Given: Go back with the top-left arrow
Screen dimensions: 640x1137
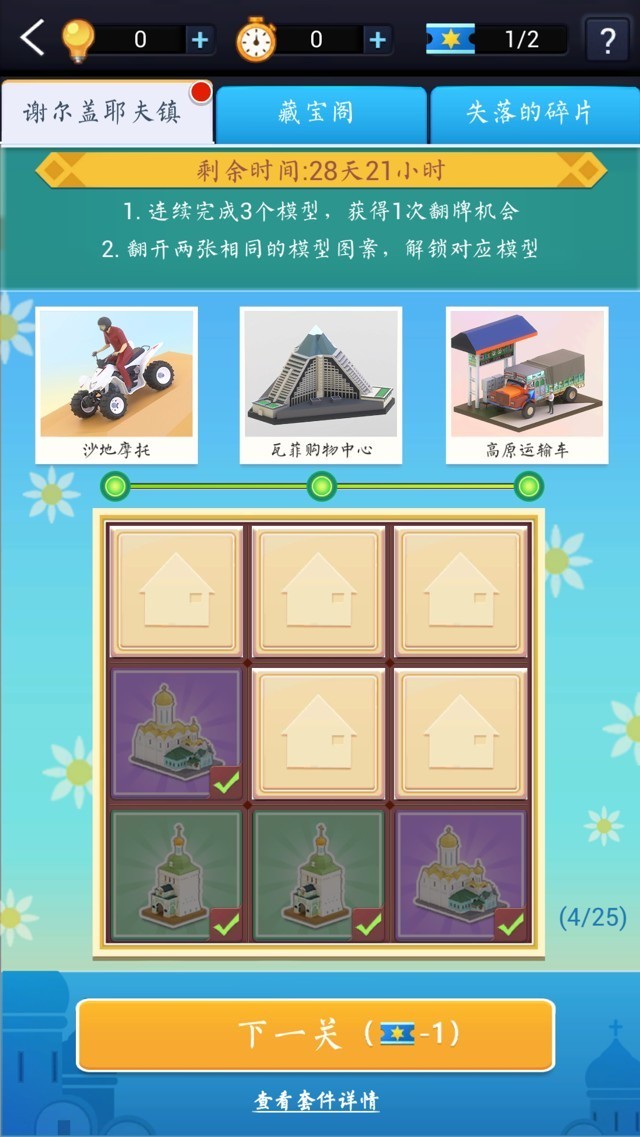Looking at the screenshot, I should point(32,39).
